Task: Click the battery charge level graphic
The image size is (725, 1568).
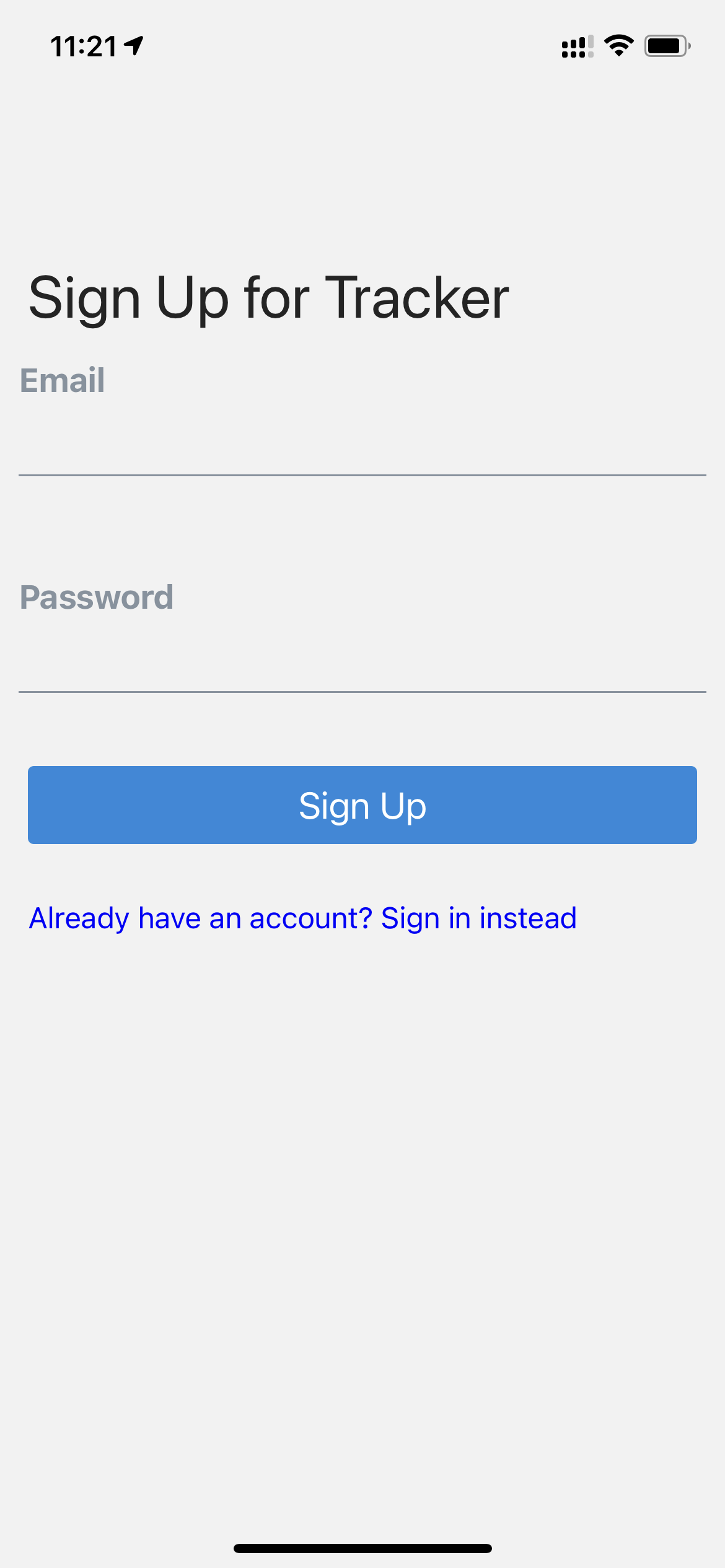Action: [x=664, y=45]
